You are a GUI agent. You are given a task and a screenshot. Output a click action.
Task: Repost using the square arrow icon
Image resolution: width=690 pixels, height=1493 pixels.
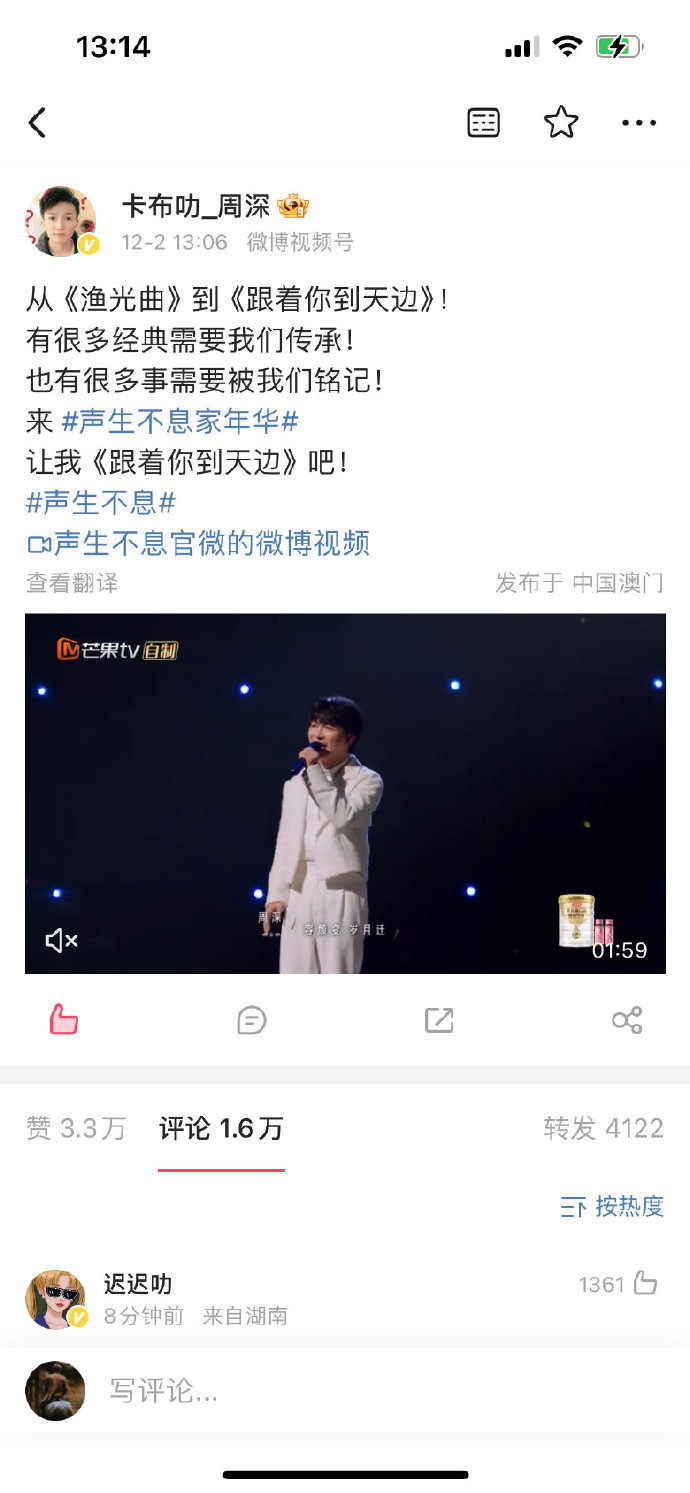439,1020
